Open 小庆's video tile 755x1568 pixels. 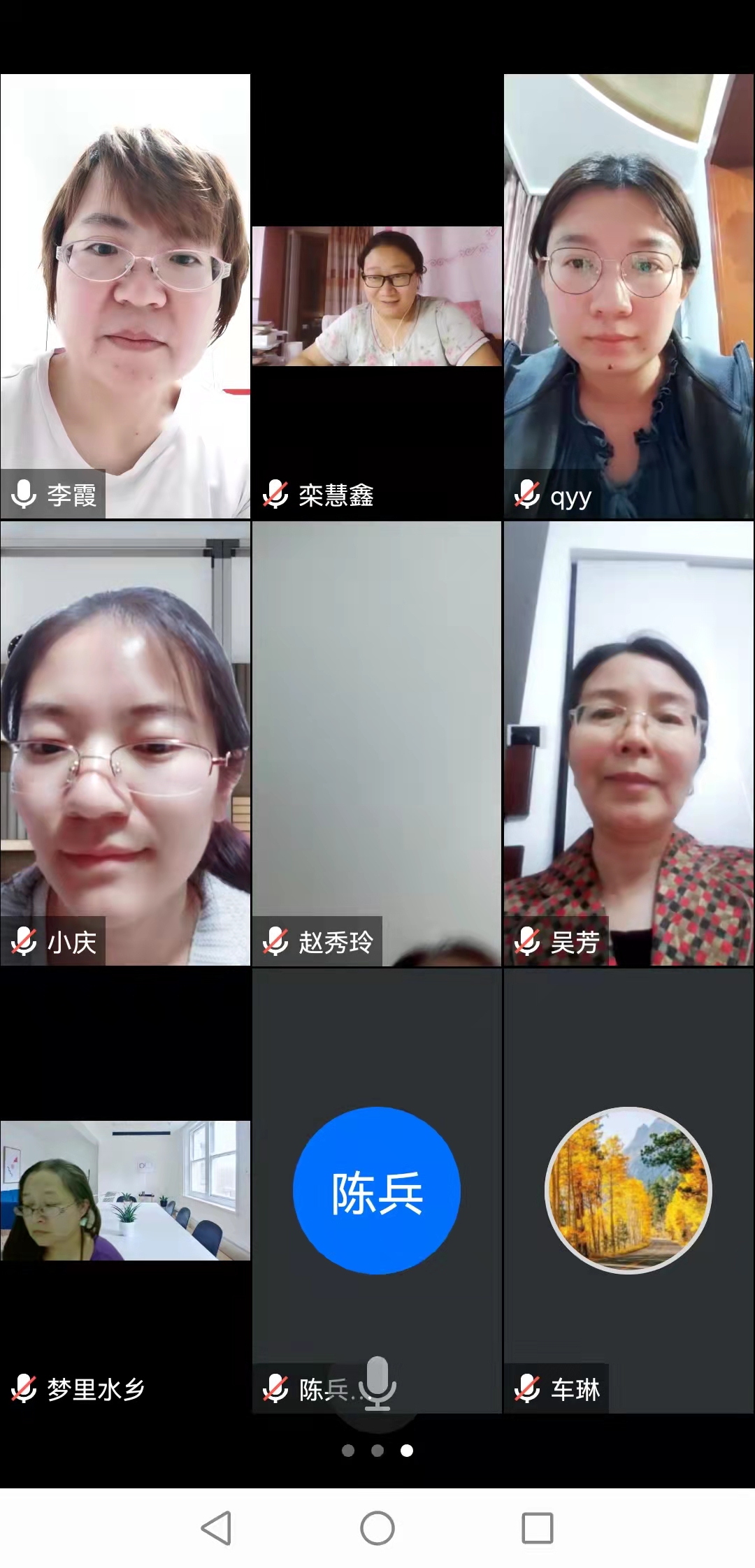click(x=125, y=743)
